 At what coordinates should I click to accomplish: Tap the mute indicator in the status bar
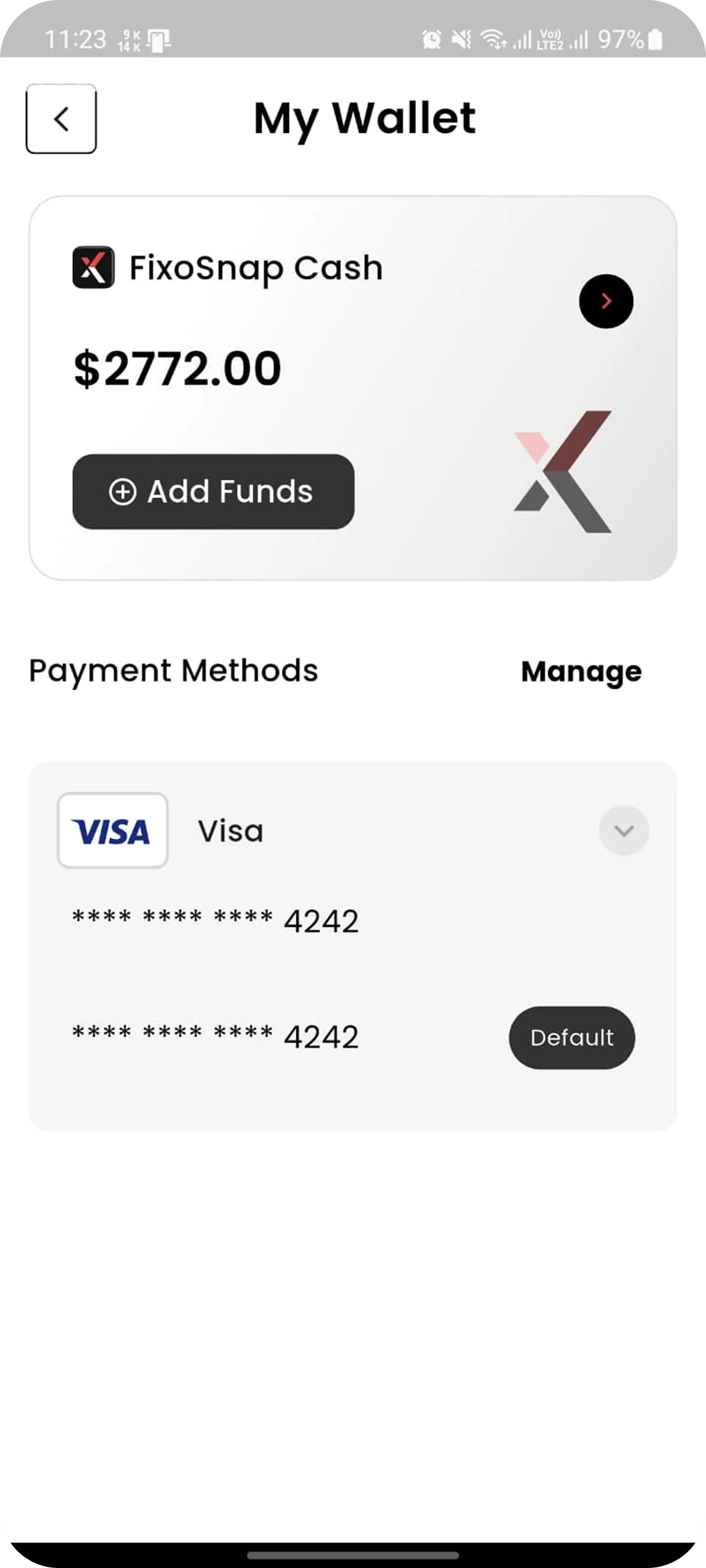point(461,39)
